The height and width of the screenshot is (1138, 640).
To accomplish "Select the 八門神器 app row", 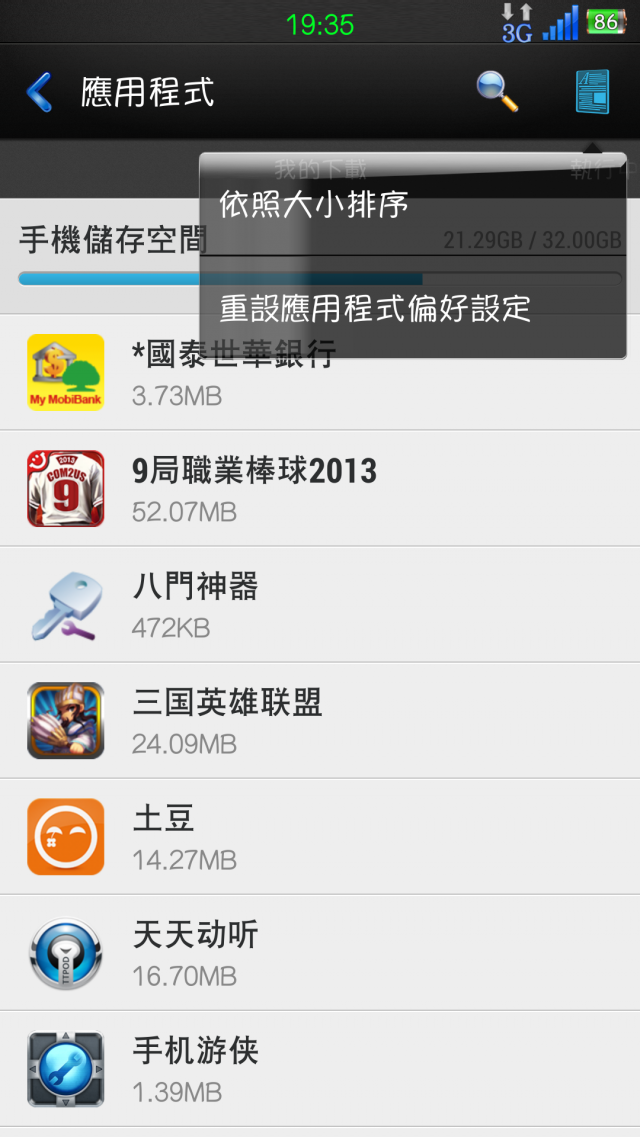I will [320, 605].
